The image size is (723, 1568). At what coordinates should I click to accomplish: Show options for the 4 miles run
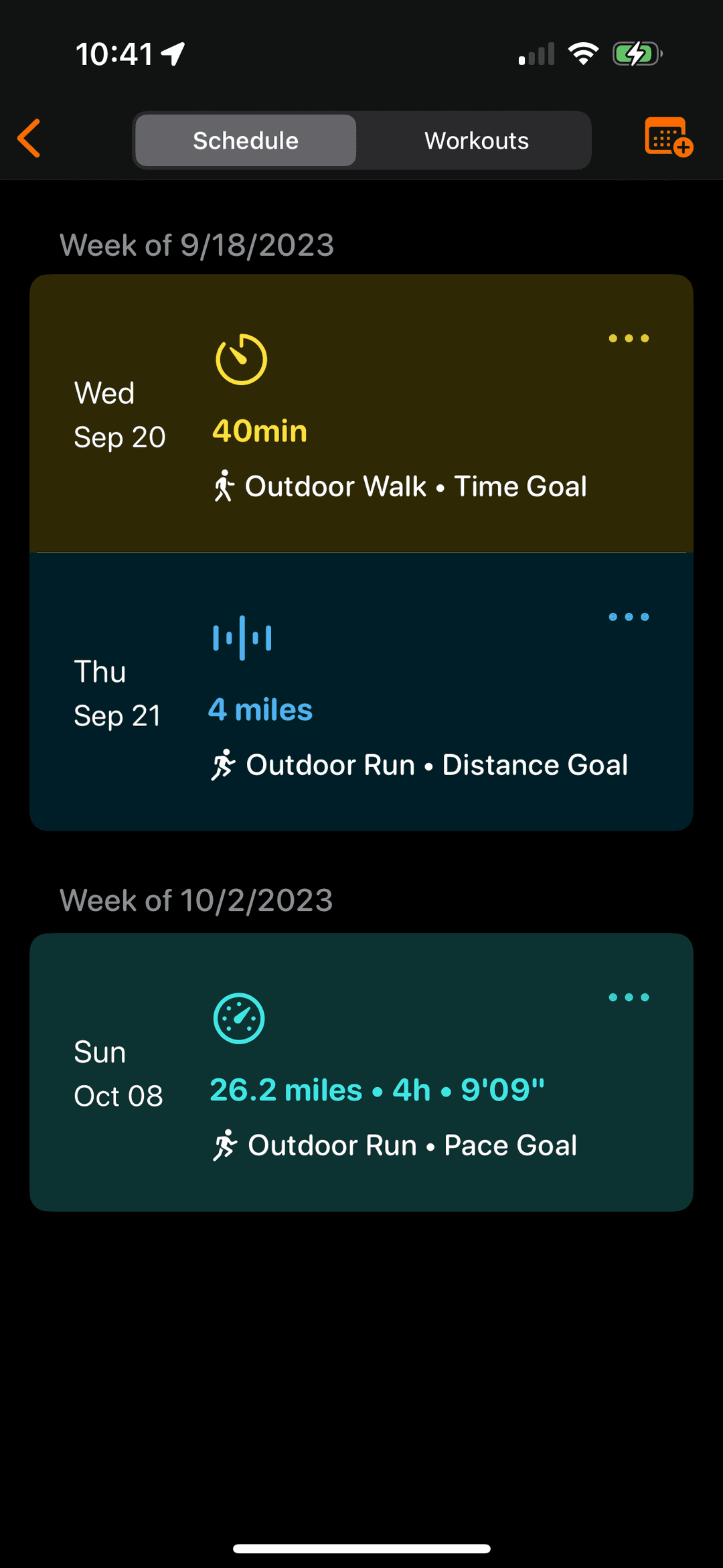[x=629, y=617]
